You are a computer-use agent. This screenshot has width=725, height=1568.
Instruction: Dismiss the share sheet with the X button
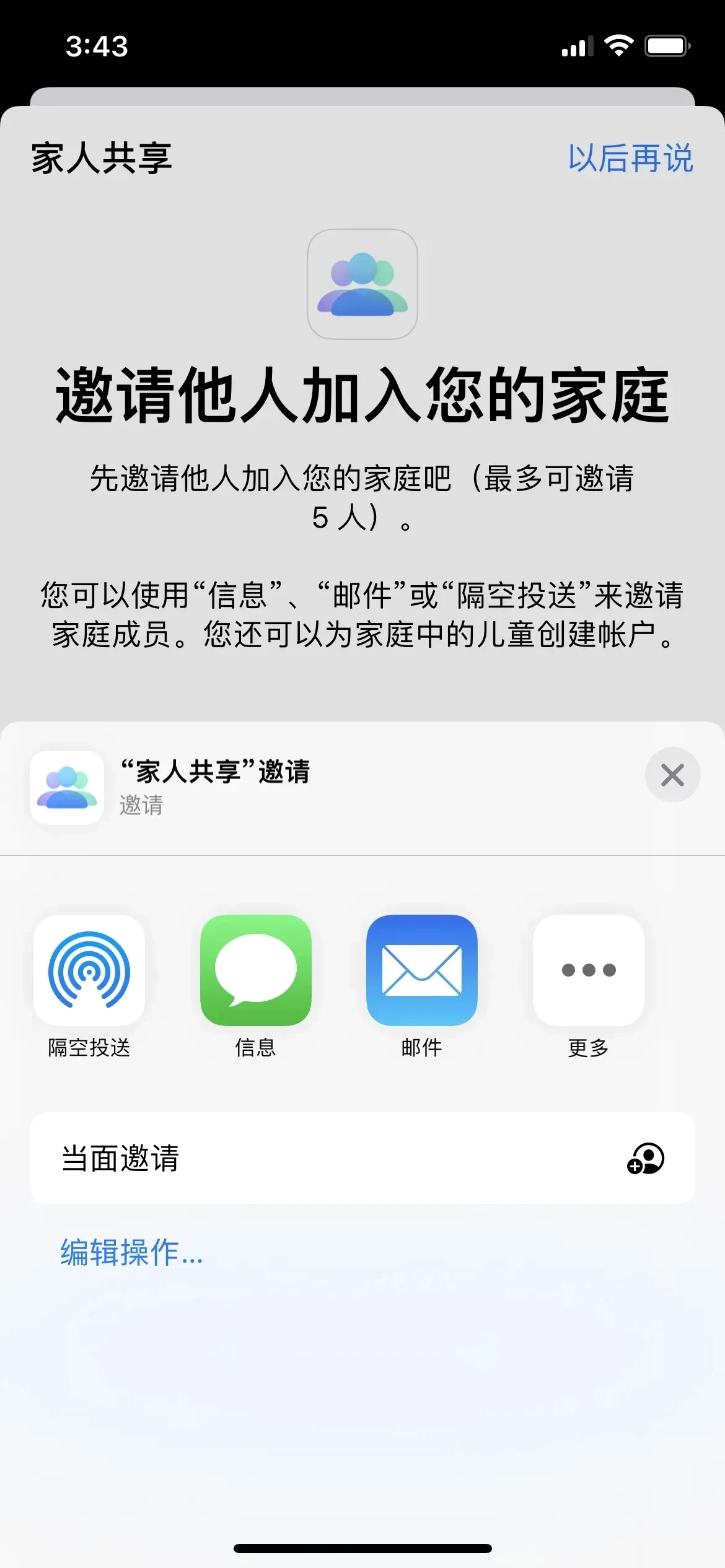click(673, 775)
